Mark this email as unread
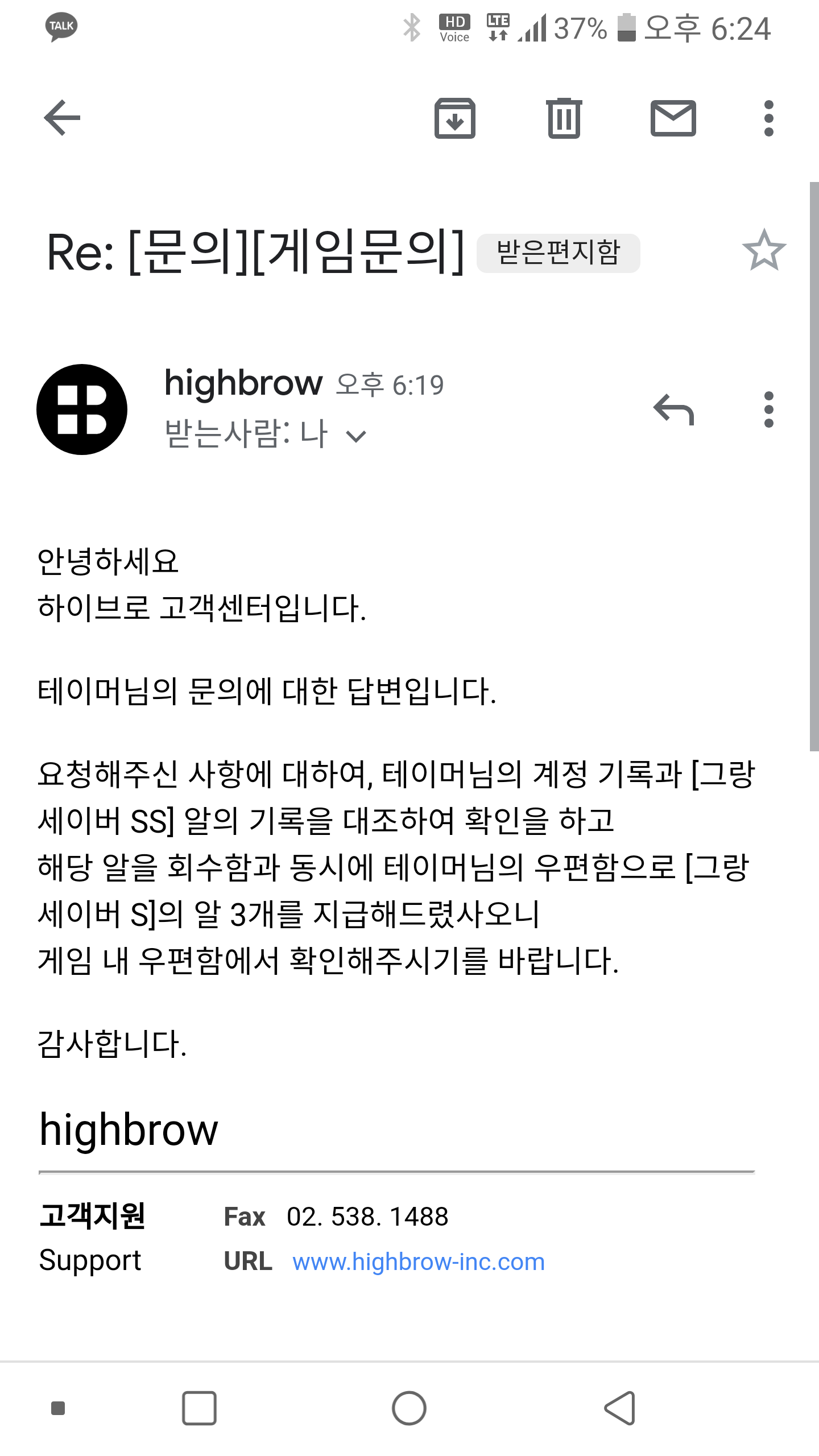 pos(673,118)
